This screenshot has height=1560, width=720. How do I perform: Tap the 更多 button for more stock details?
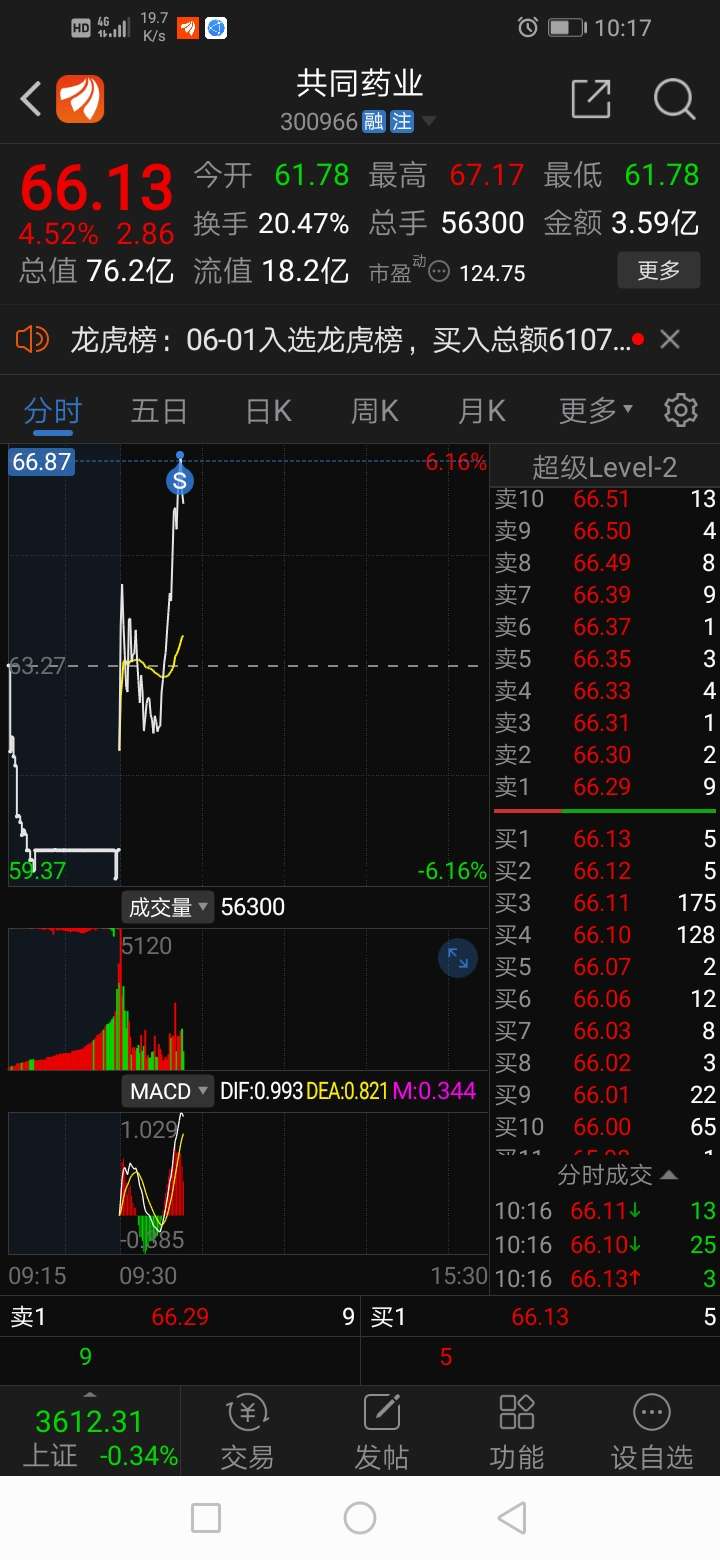click(x=658, y=270)
